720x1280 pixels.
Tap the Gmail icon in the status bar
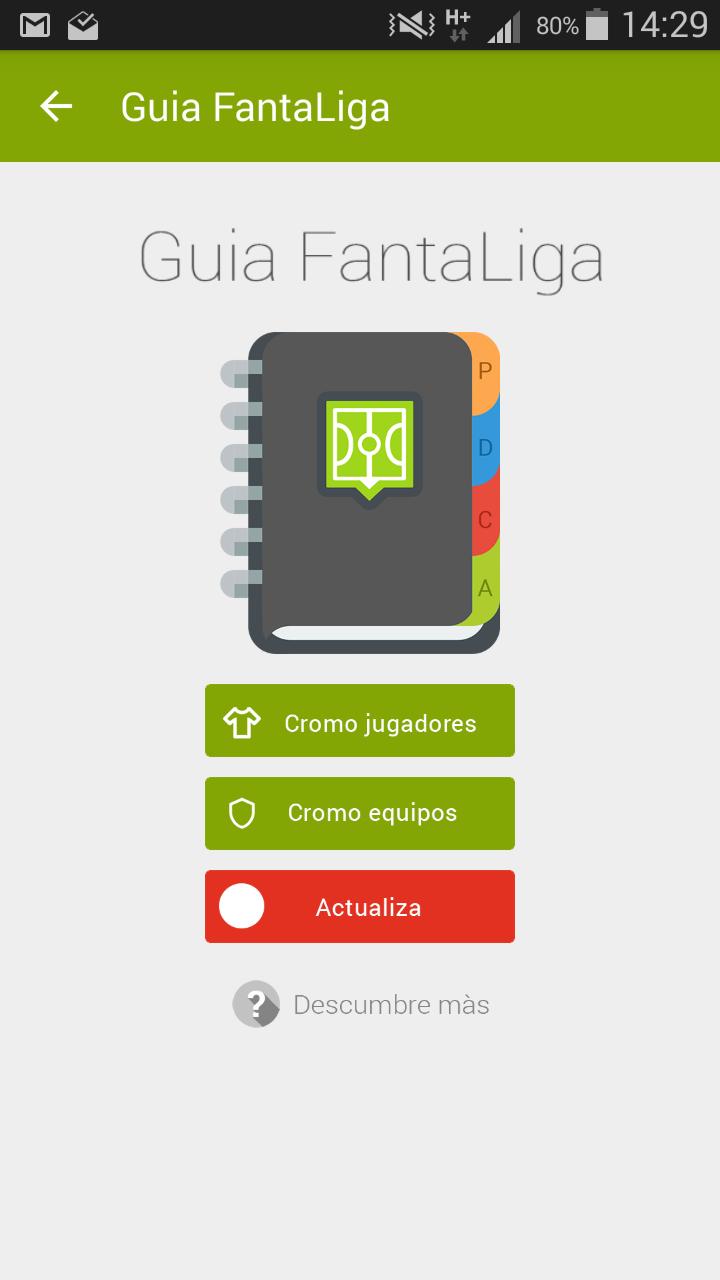tap(34, 25)
